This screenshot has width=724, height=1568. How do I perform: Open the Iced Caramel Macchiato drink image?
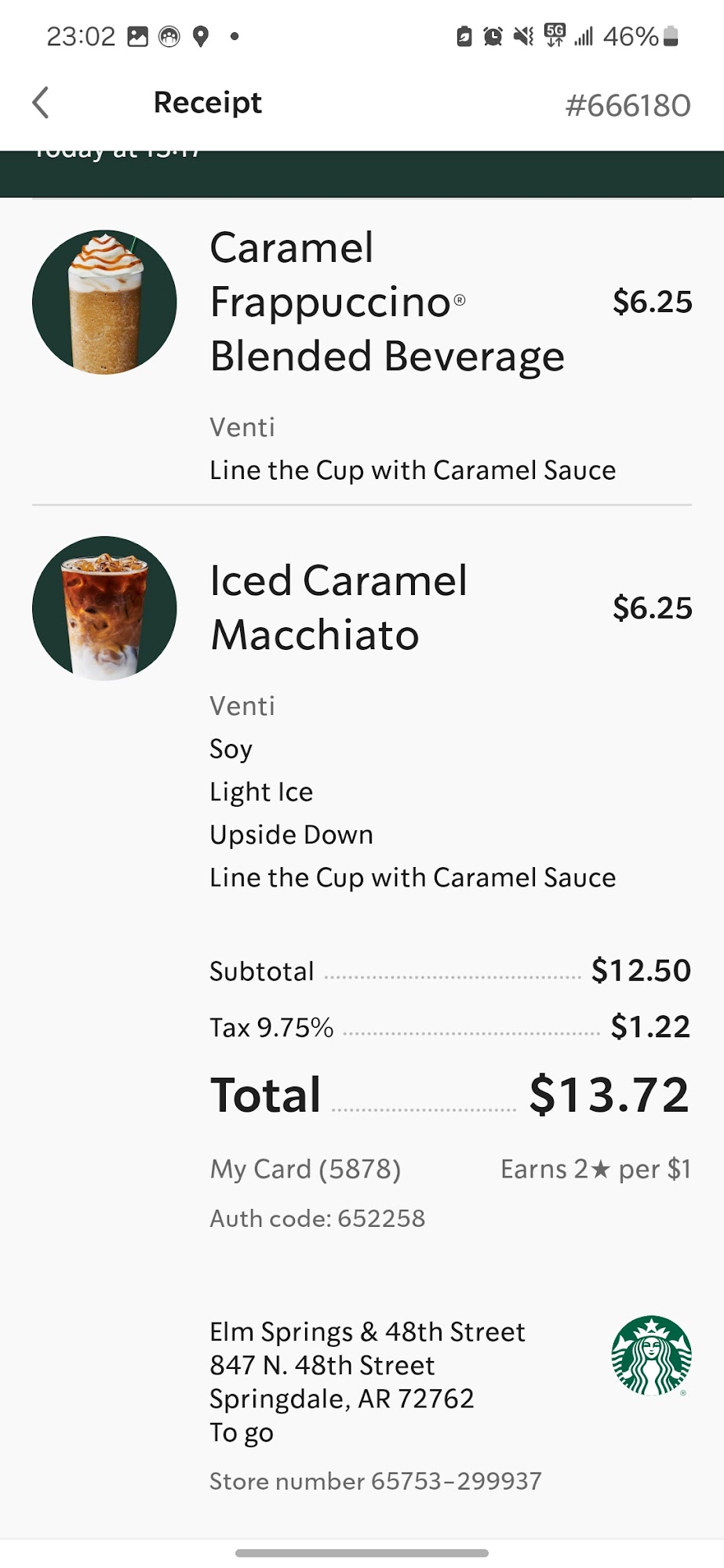pyautogui.click(x=104, y=608)
